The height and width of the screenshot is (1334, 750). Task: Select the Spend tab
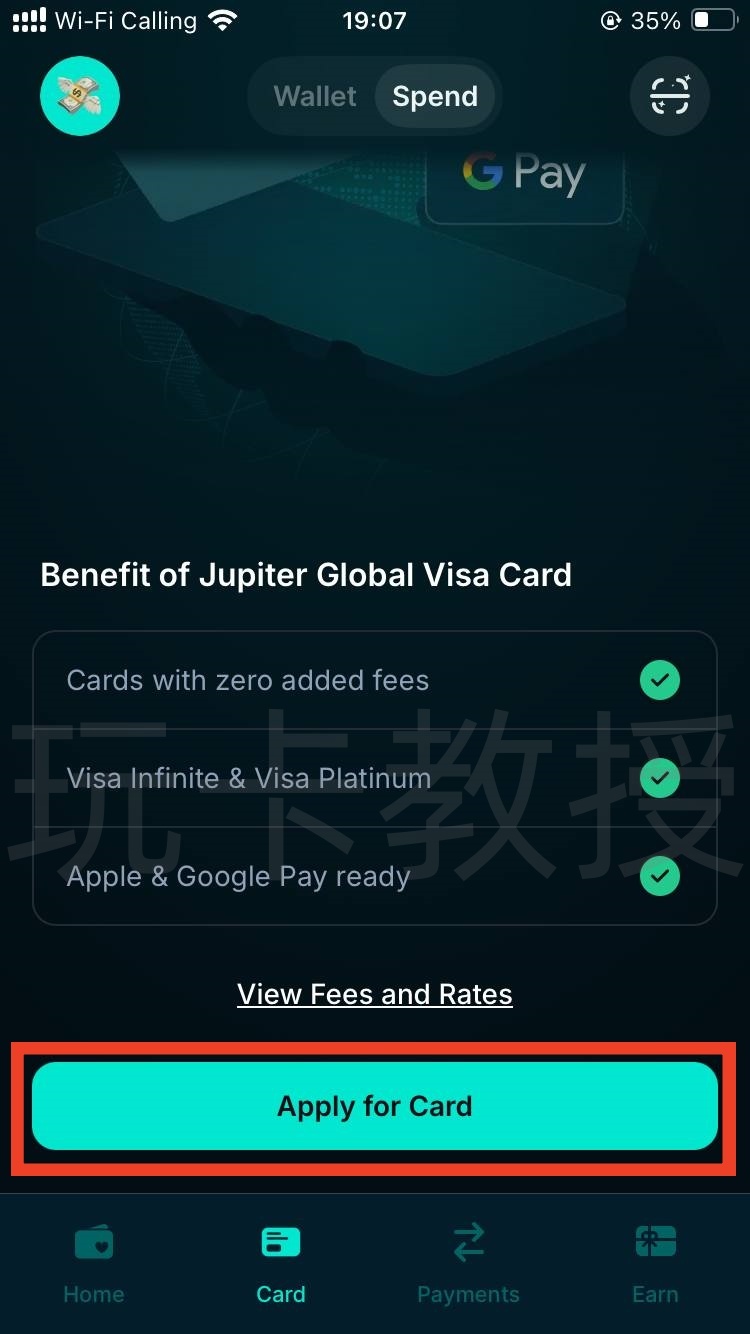(x=435, y=96)
